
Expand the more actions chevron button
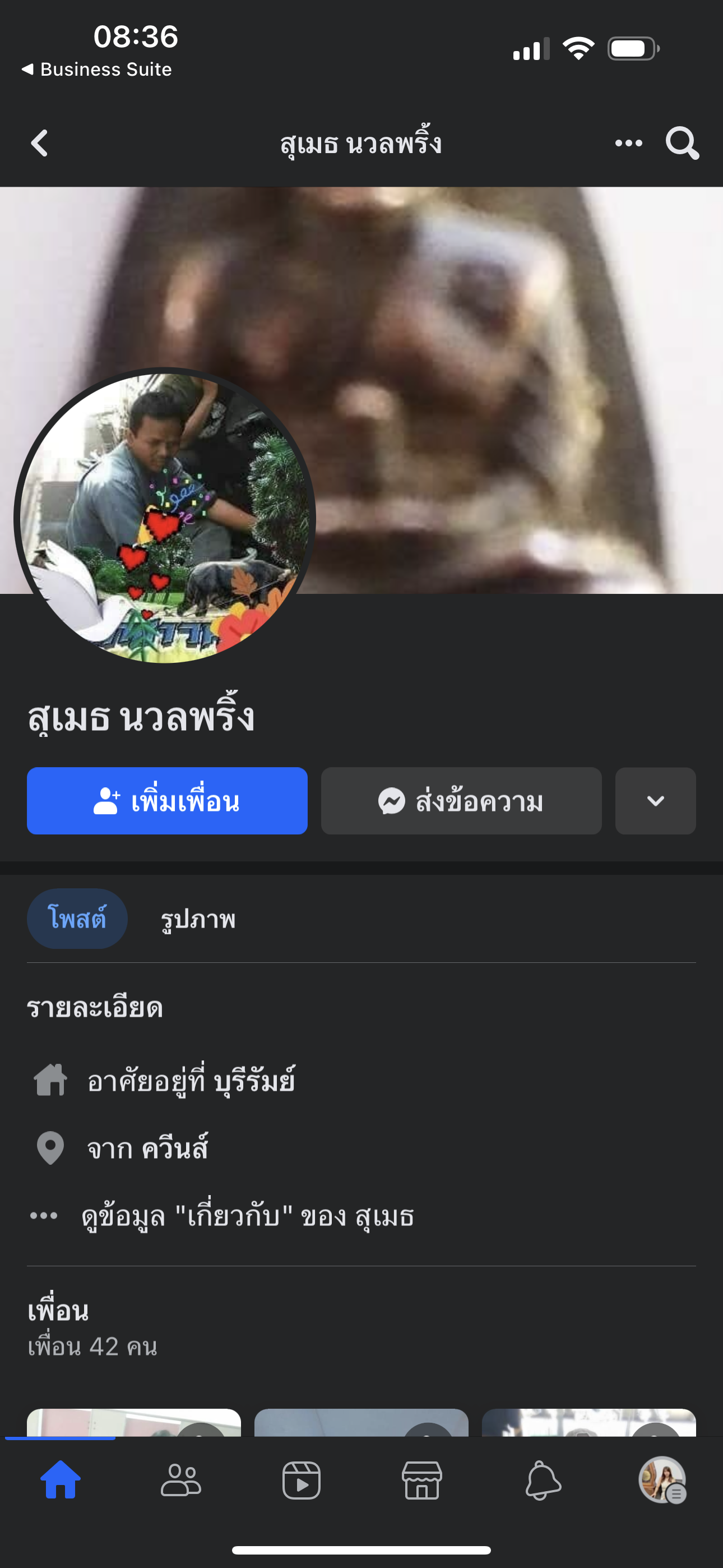(x=655, y=800)
